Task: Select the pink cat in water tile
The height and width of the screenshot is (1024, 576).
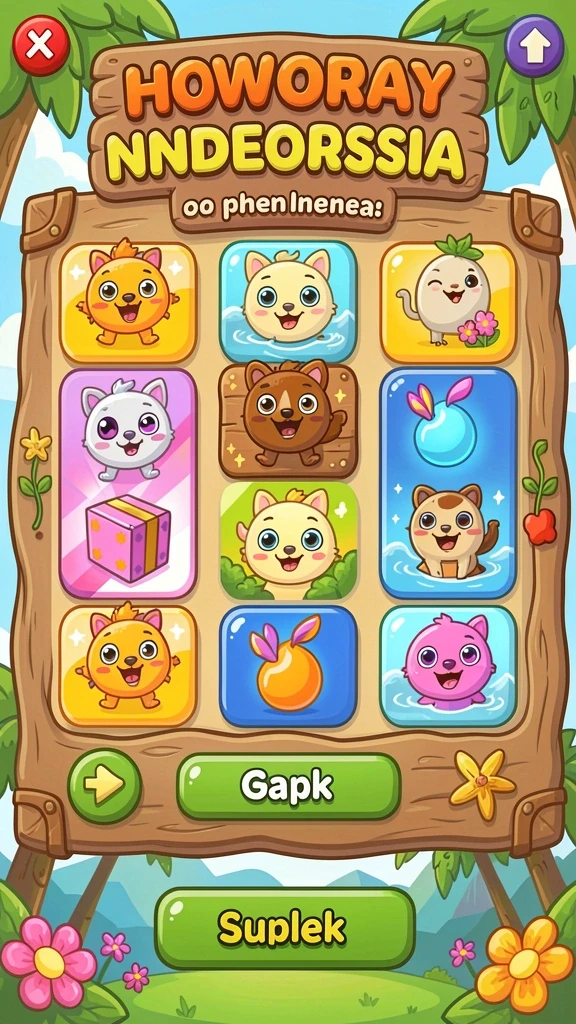Action: click(448, 666)
